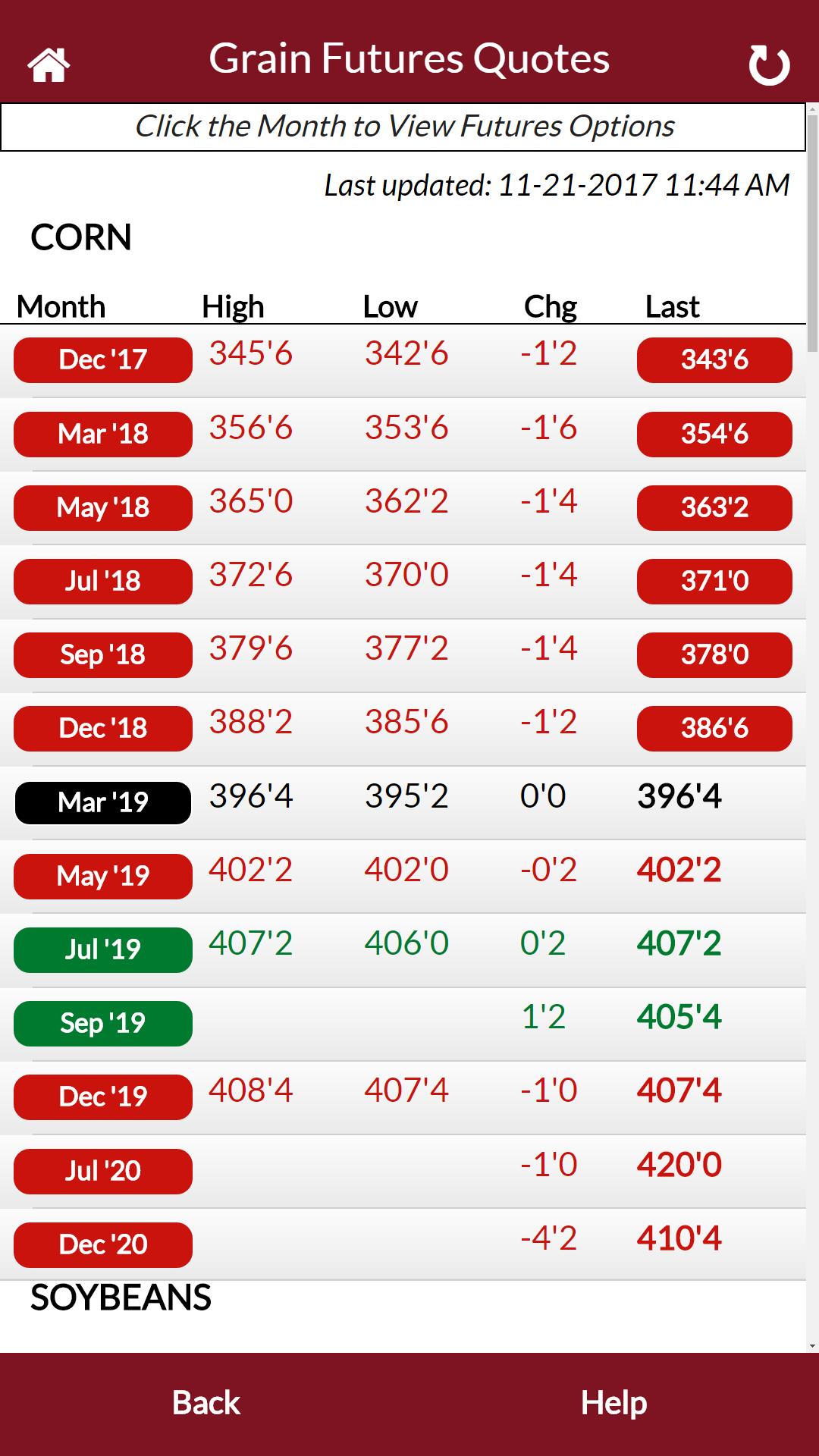The width and height of the screenshot is (819, 1456).
Task: Open Dec '17 corn futures options
Action: [x=103, y=360]
